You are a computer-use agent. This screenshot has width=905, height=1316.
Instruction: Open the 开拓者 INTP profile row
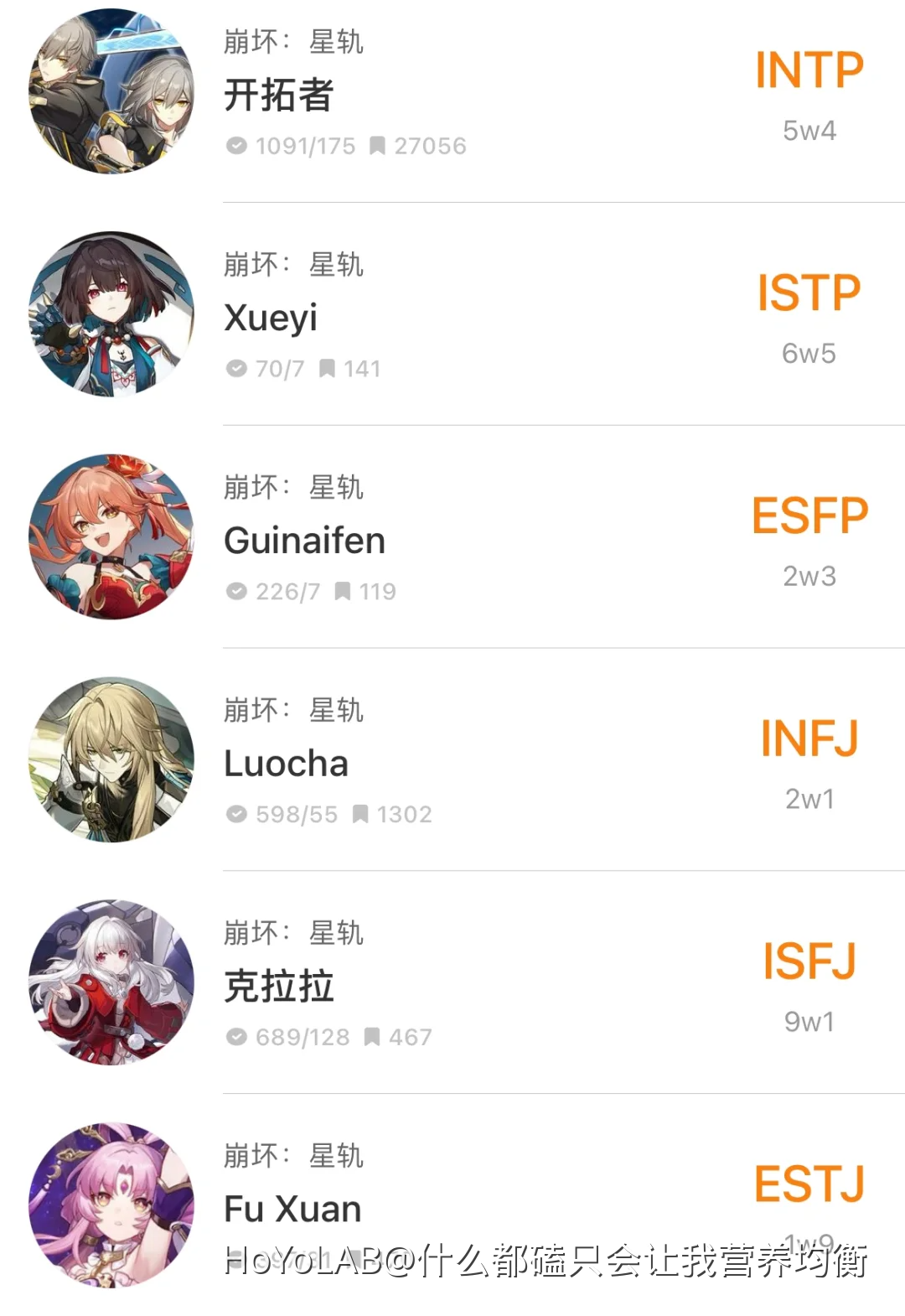(x=452, y=94)
